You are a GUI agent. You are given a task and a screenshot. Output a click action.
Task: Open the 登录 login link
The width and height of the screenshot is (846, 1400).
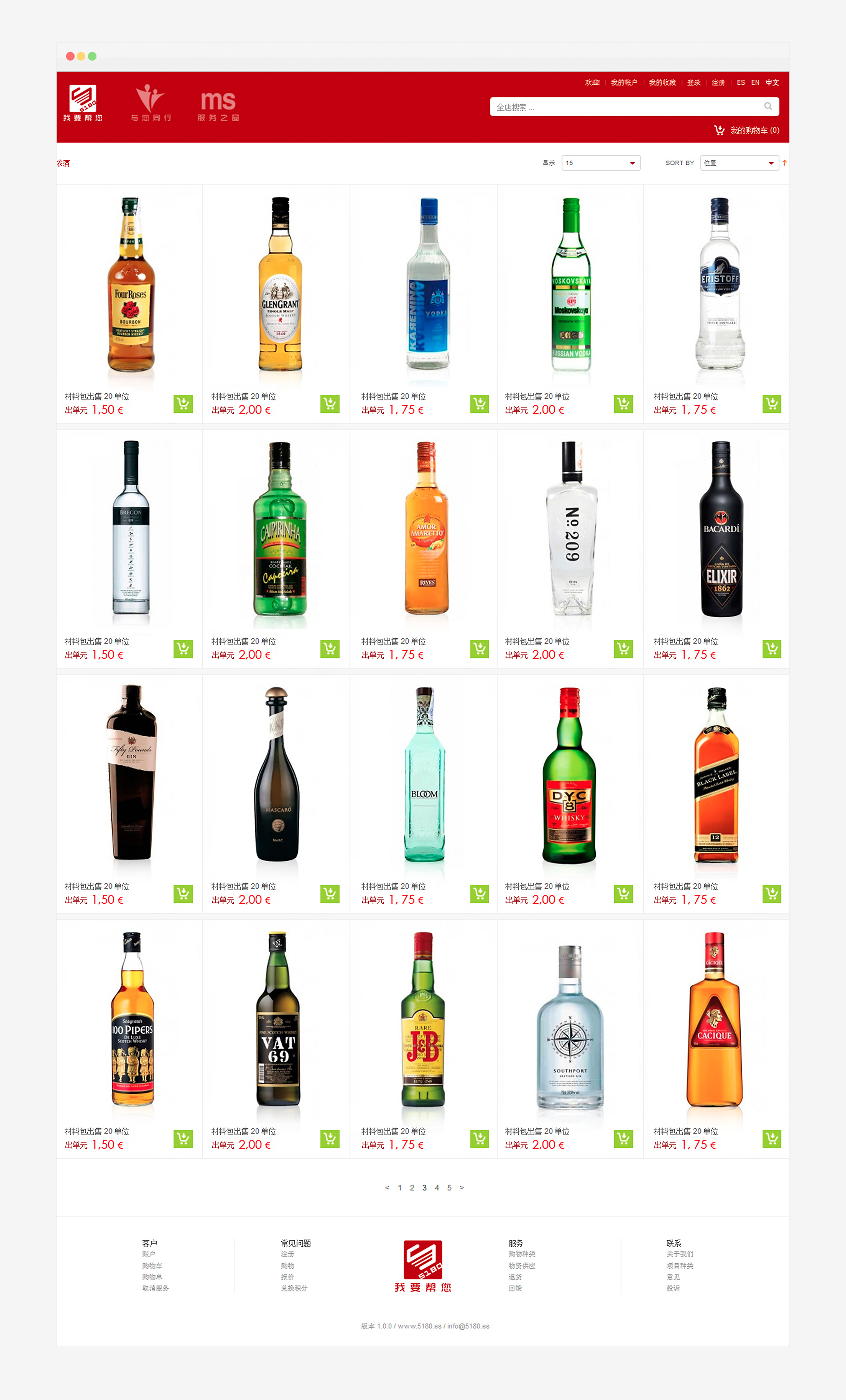coord(693,83)
